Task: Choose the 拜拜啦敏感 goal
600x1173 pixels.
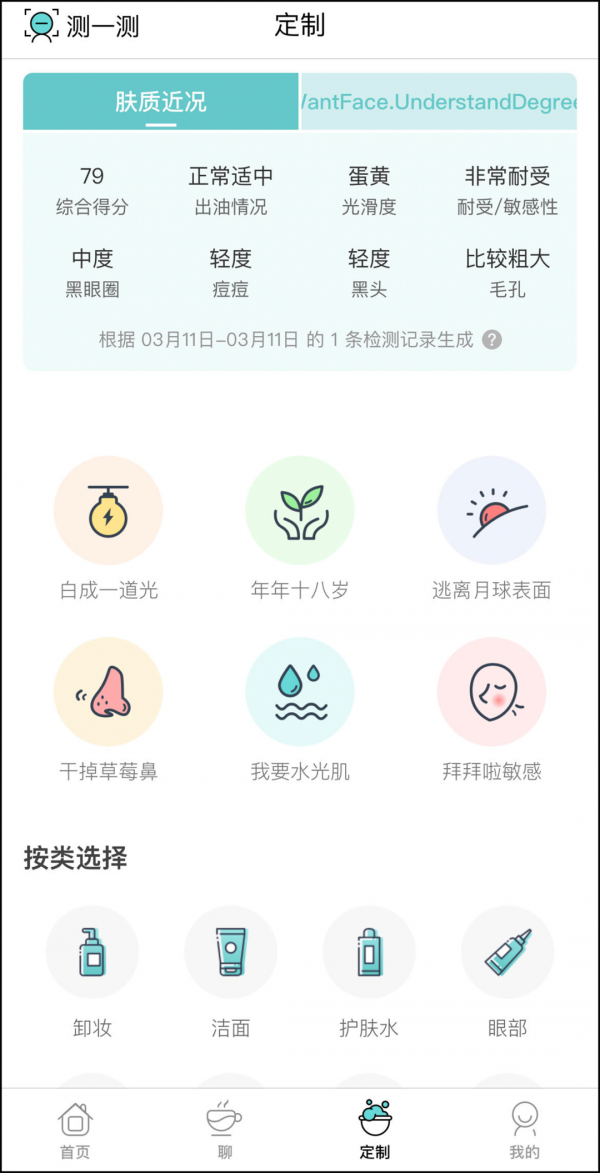Action: point(492,709)
